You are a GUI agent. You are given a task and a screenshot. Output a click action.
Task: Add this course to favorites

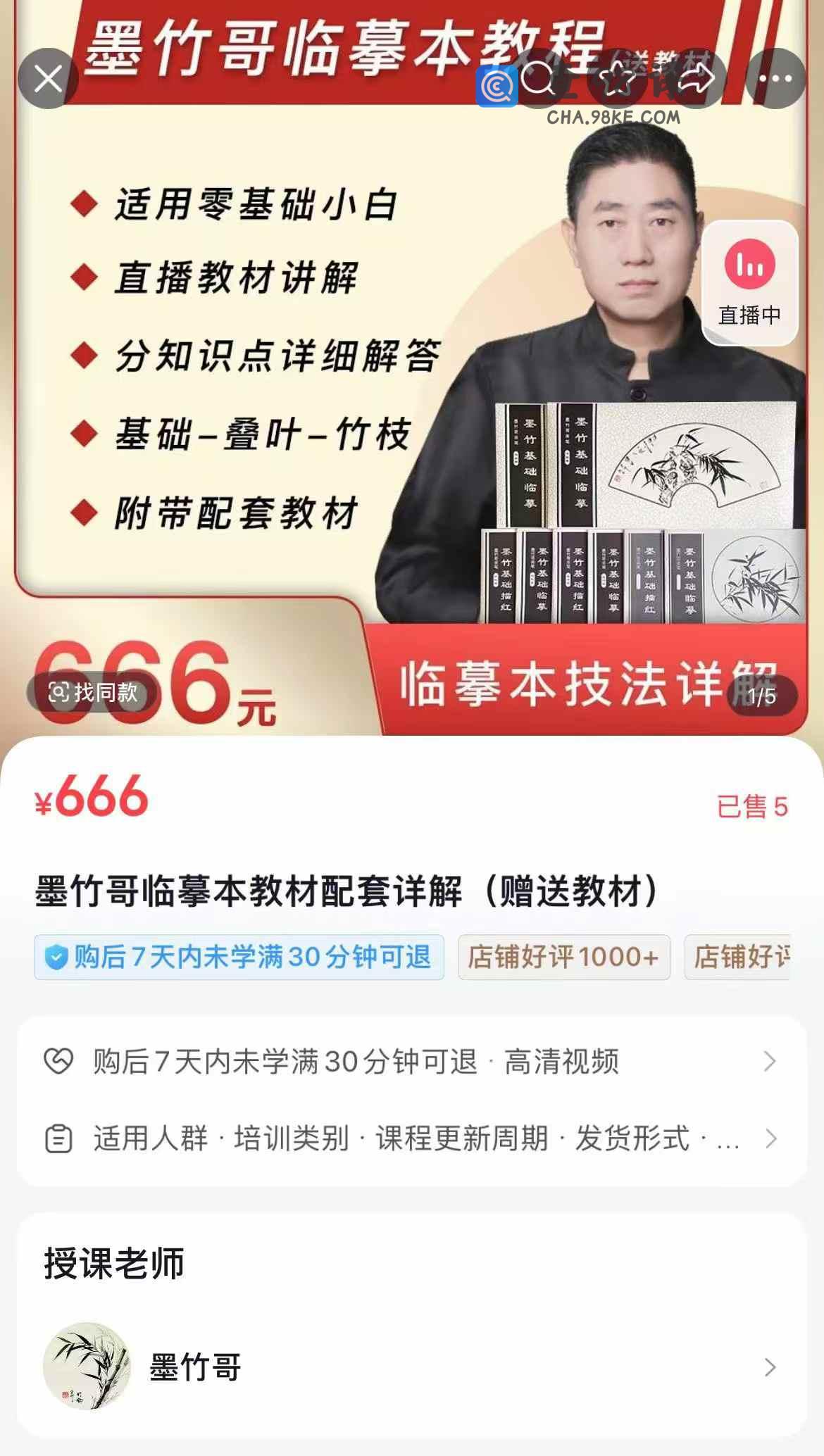pos(617,78)
